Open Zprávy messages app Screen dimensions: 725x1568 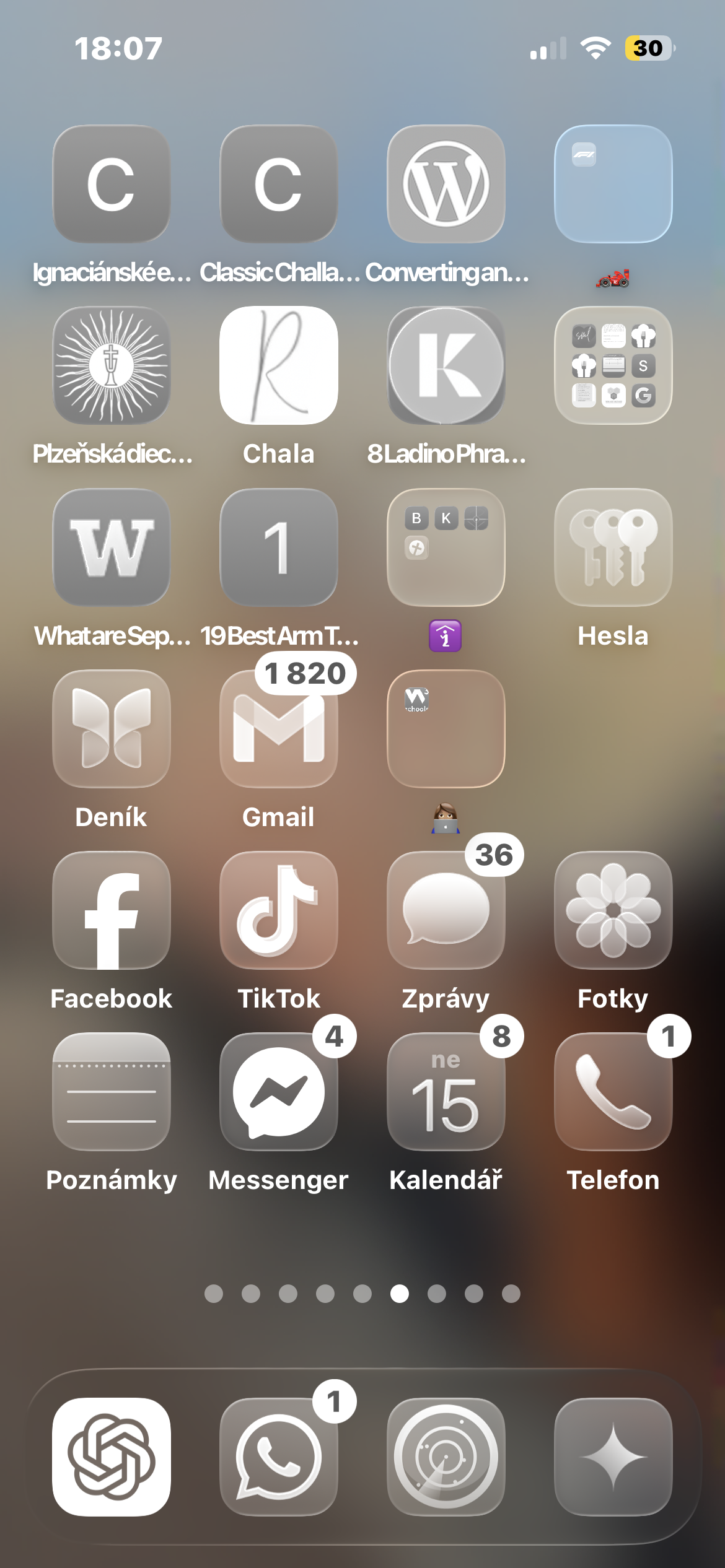446,910
